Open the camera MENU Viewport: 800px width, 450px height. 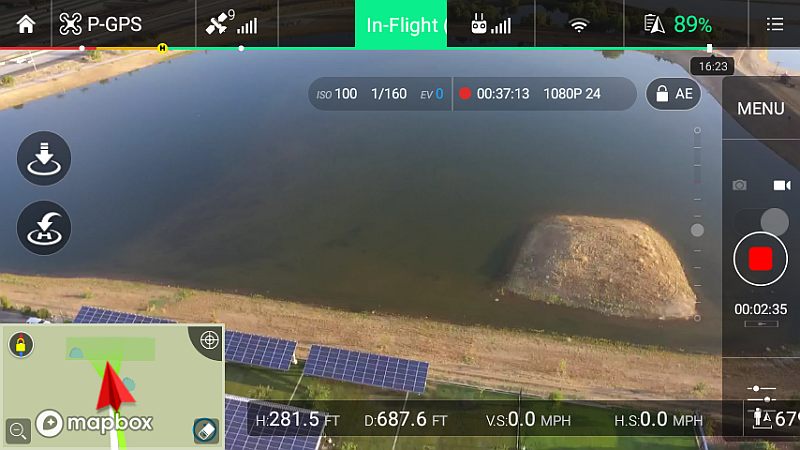[760, 108]
